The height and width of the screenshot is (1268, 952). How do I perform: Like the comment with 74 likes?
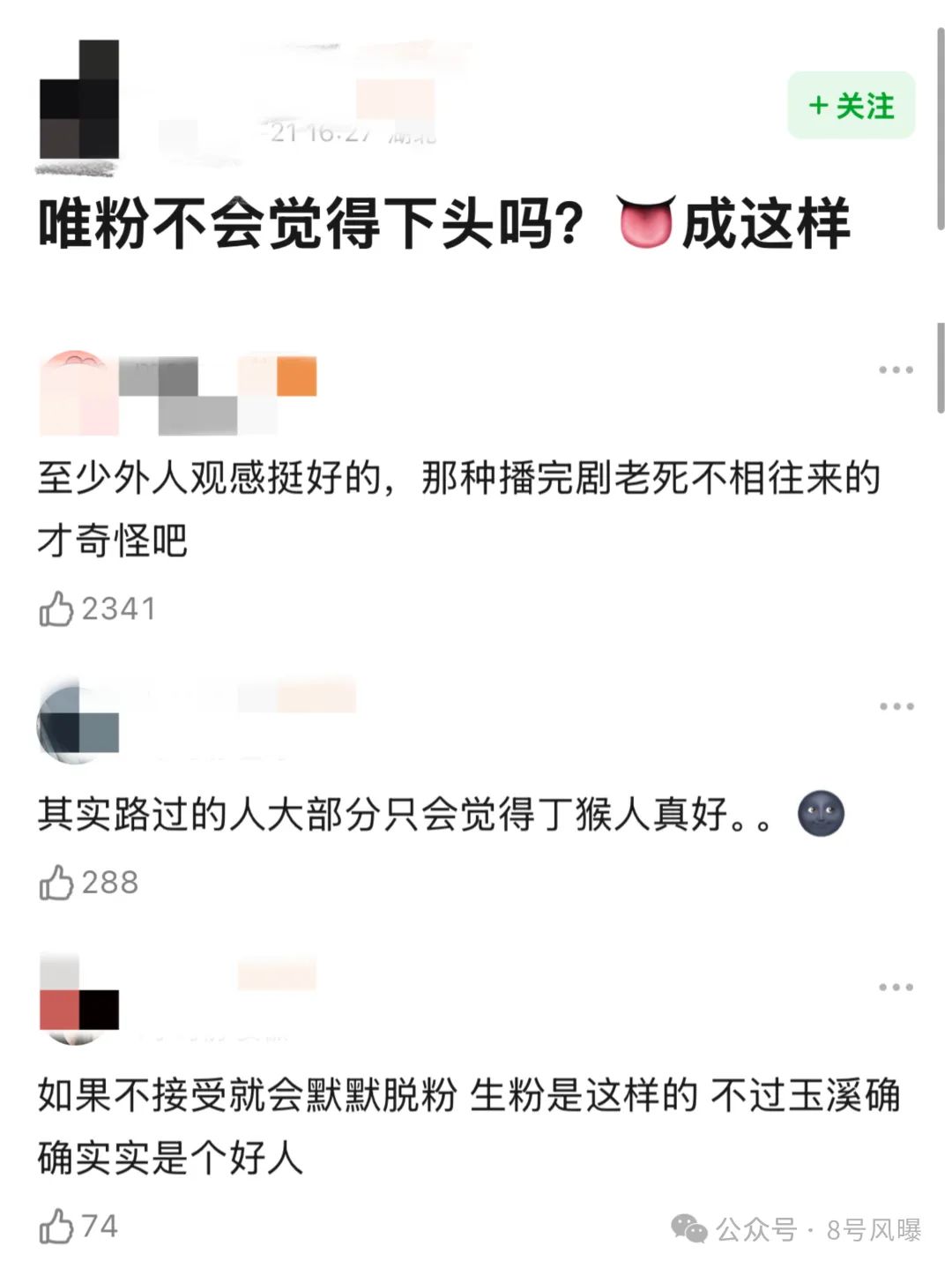56,1227
